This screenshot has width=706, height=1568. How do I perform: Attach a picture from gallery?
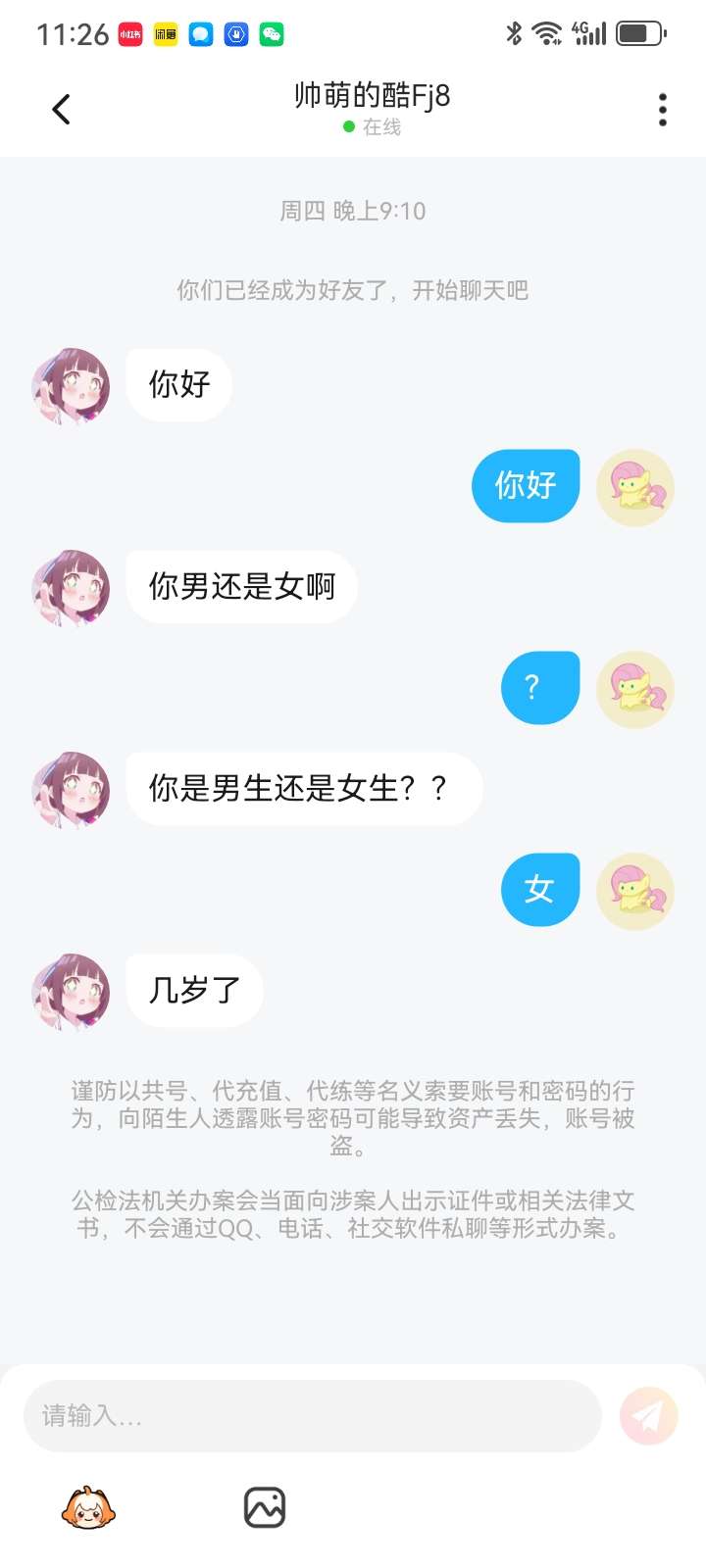coord(264,1507)
